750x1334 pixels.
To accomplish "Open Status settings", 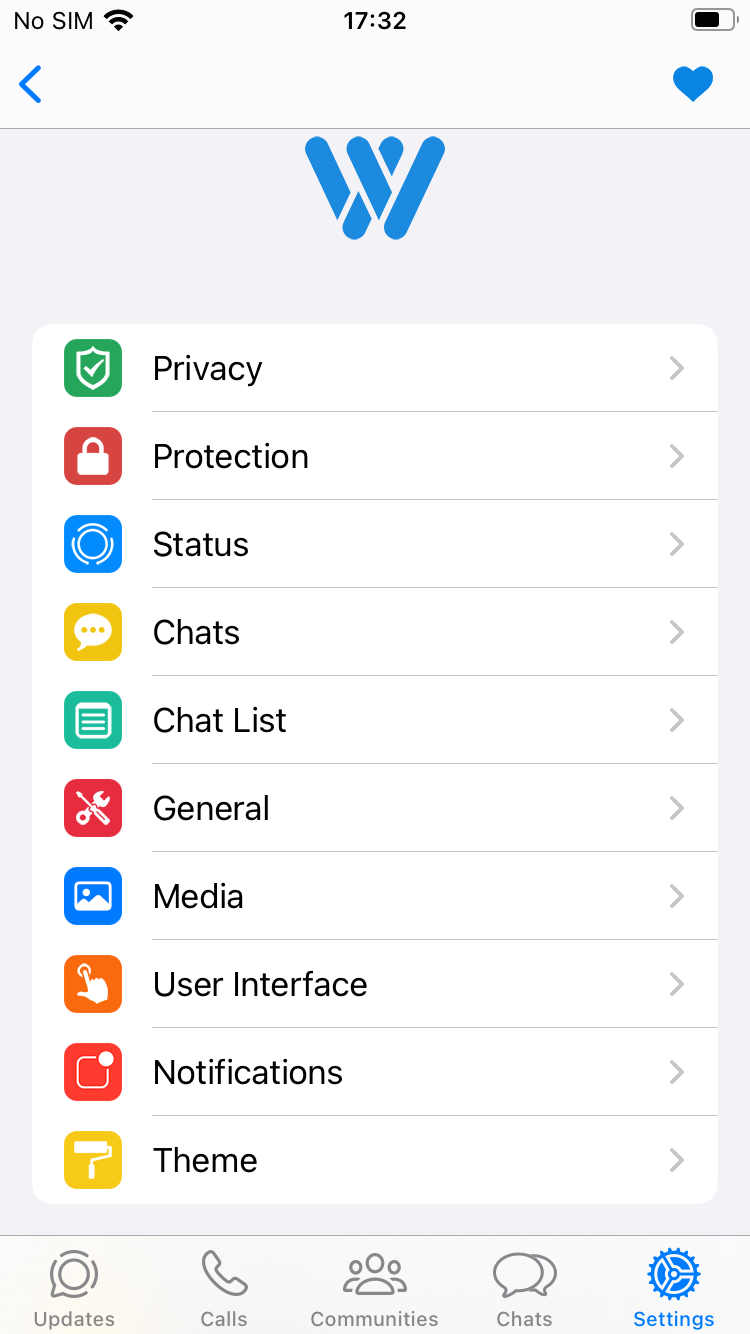I will tap(375, 544).
